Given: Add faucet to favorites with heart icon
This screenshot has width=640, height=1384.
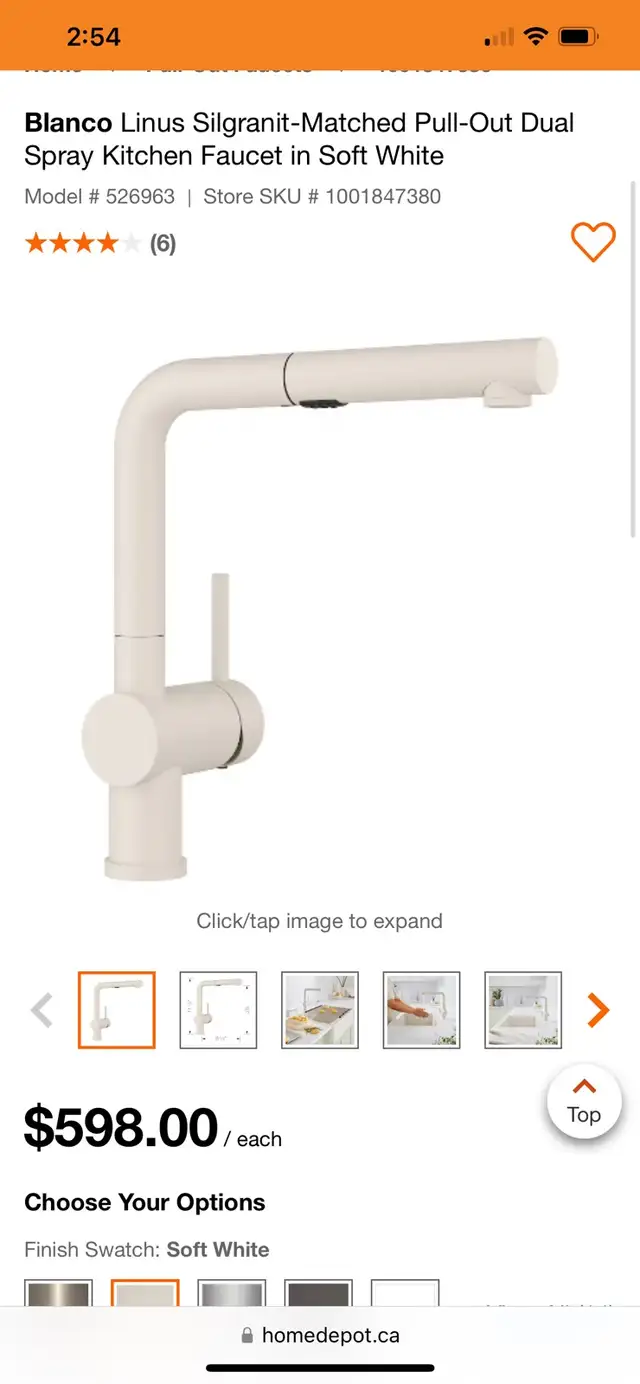Looking at the screenshot, I should click(x=593, y=242).
